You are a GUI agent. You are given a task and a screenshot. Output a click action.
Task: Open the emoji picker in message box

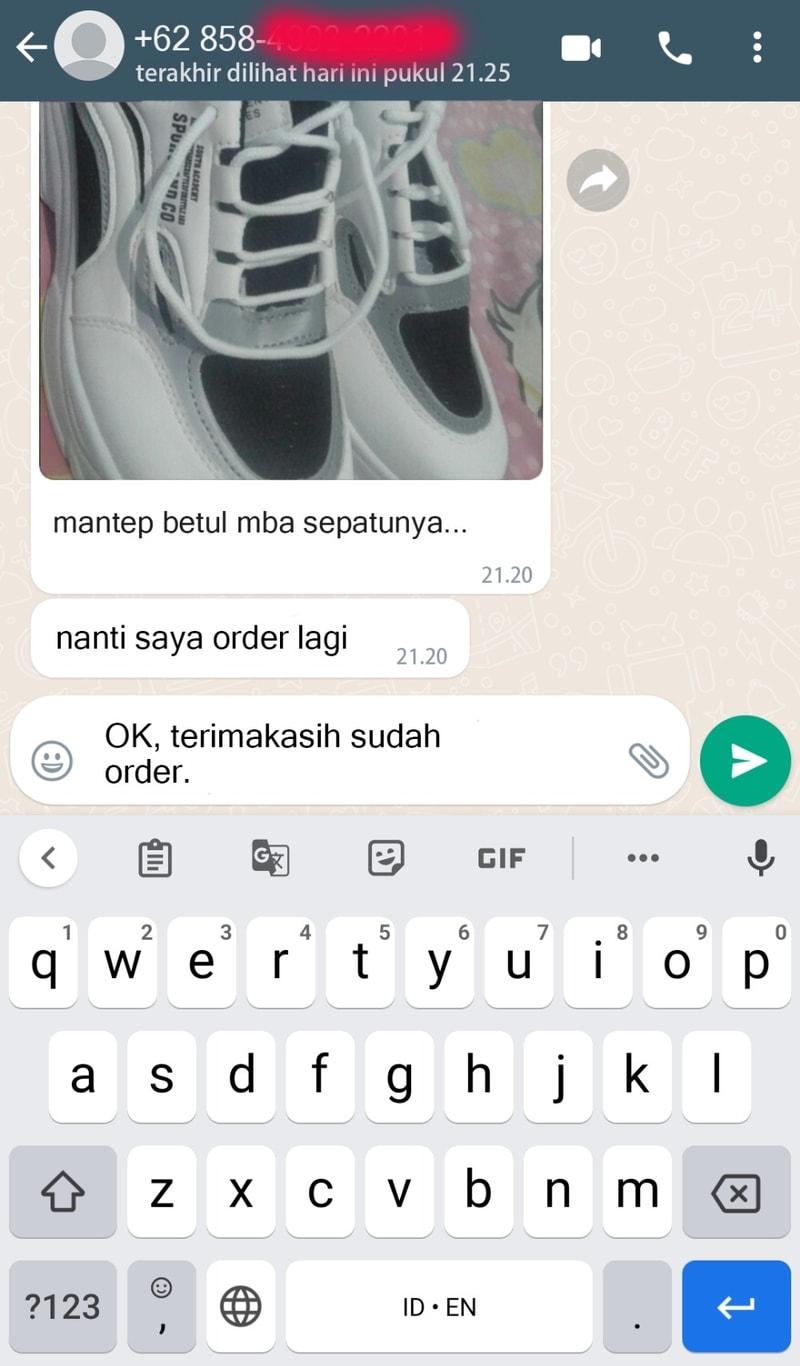point(52,762)
